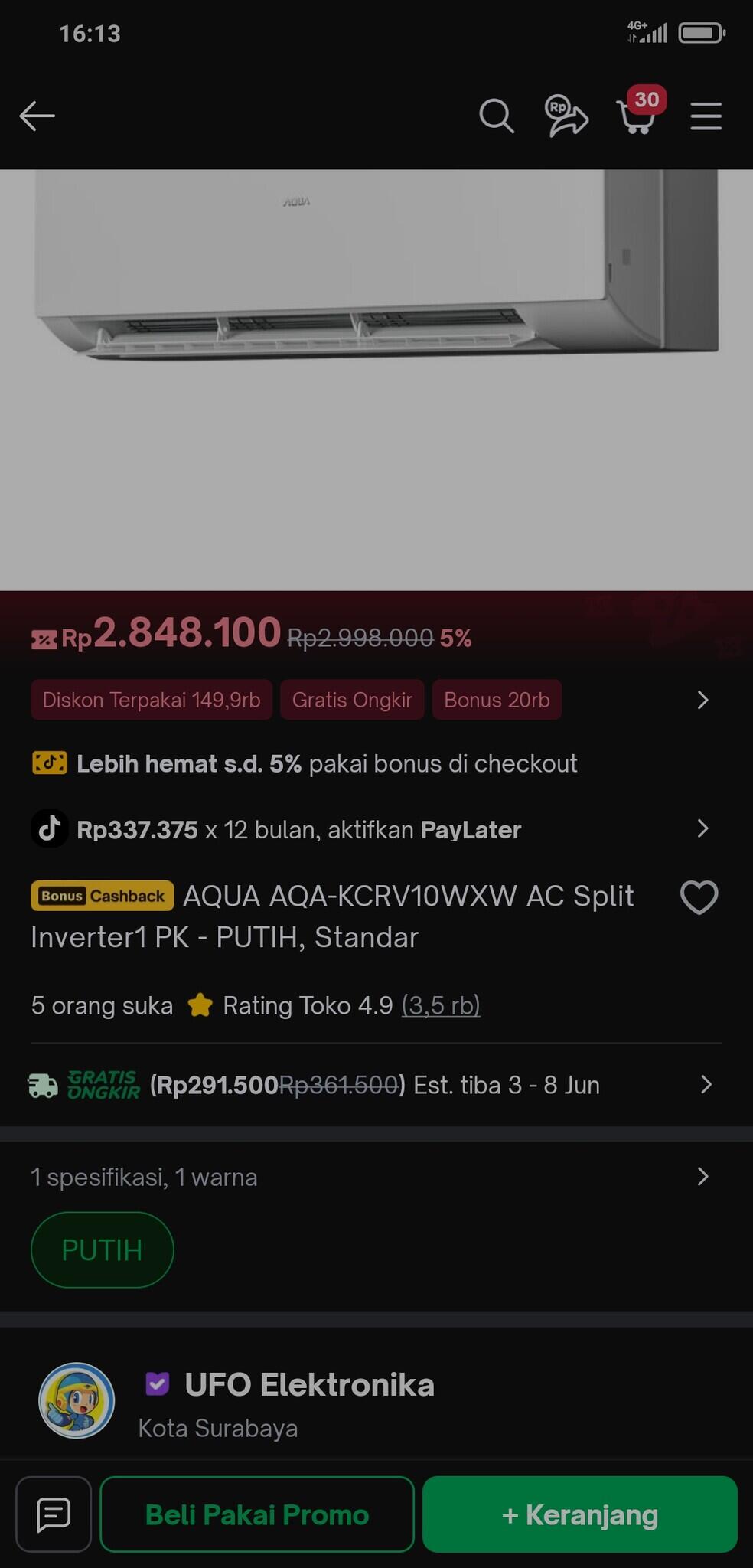
Task: Expand the discount and bonus vouchers row
Action: (x=702, y=700)
